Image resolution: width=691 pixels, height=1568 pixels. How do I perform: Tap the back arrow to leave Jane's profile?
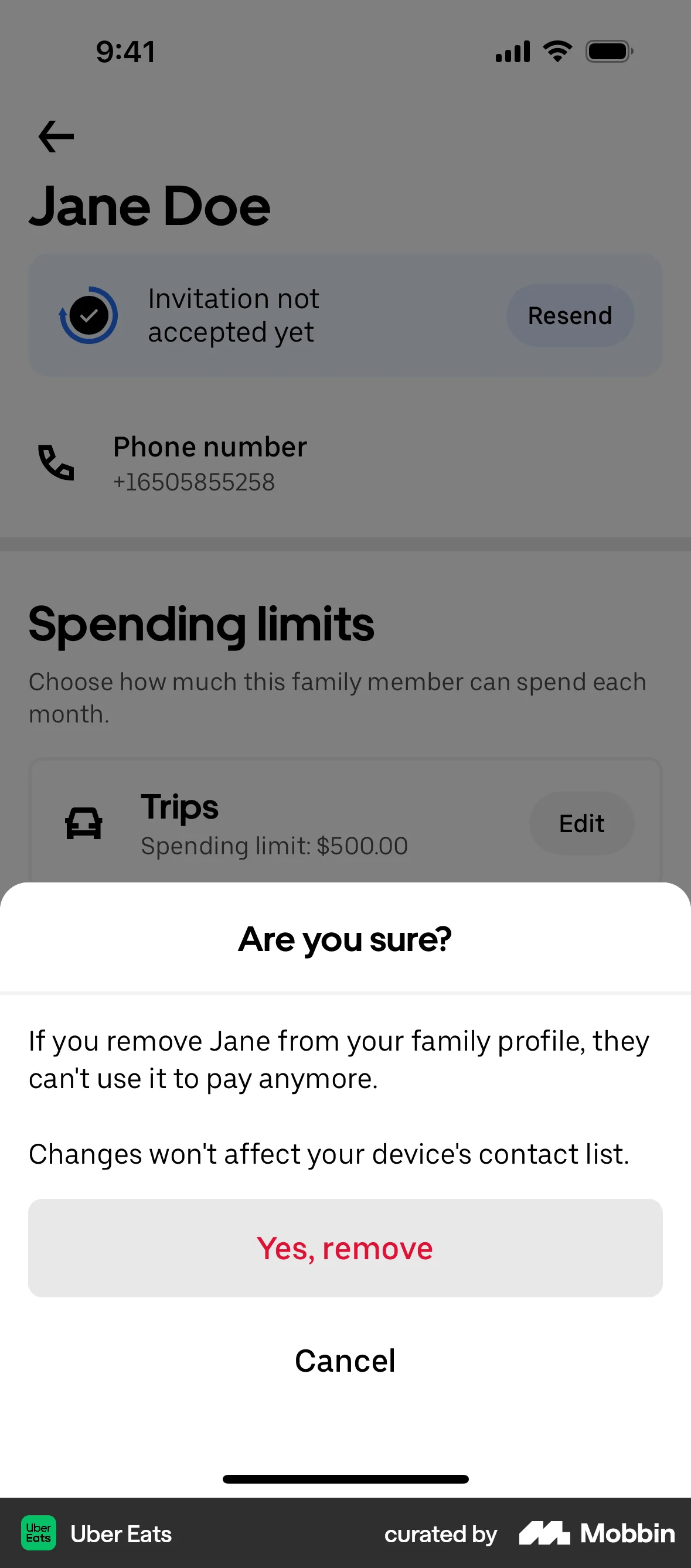click(56, 137)
